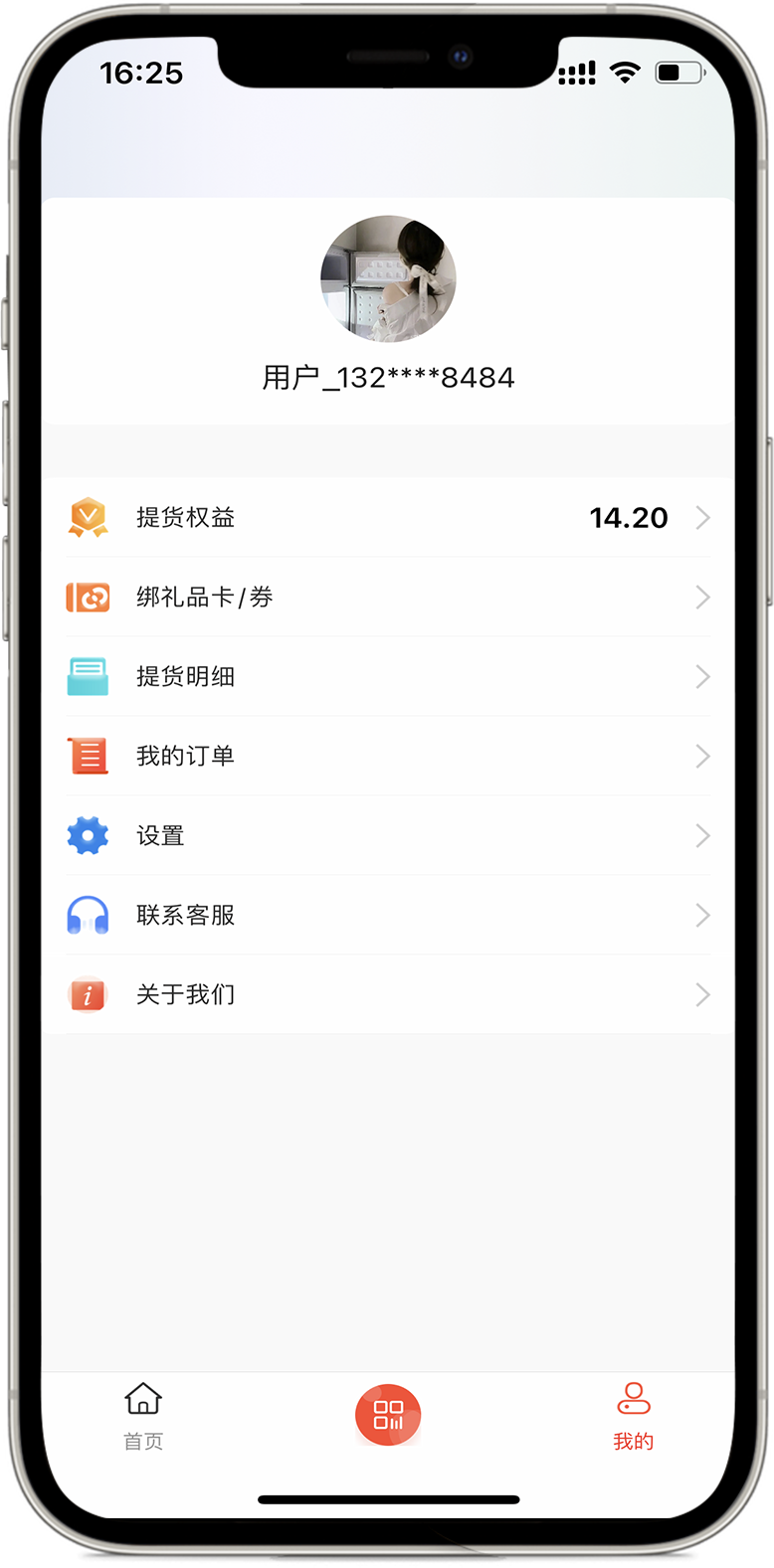Screen dimensions: 774x1568
Task: Click the 提货权益 medal icon
Action: point(88,517)
